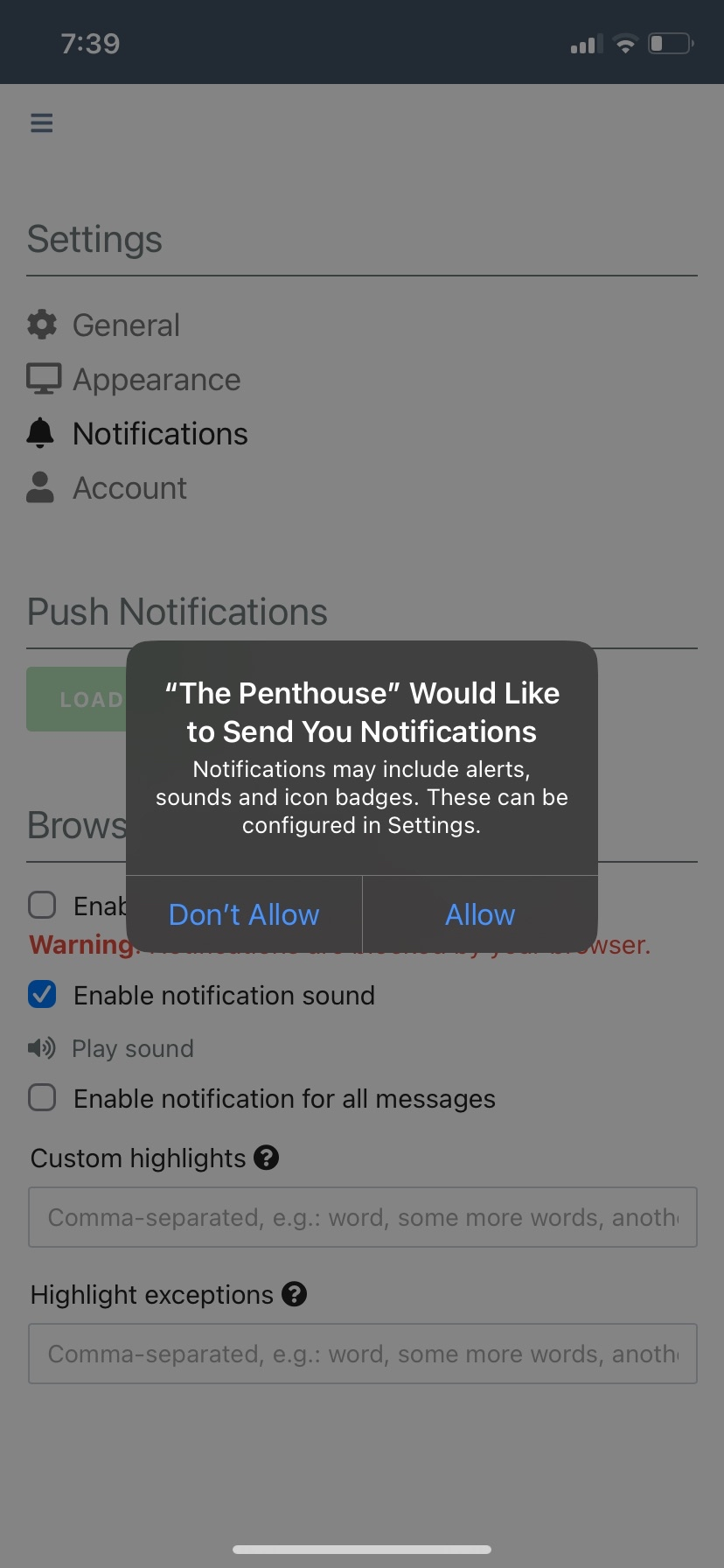Image resolution: width=724 pixels, height=1568 pixels.
Task: Open help icon next to Custom highlights
Action: pos(266,1158)
